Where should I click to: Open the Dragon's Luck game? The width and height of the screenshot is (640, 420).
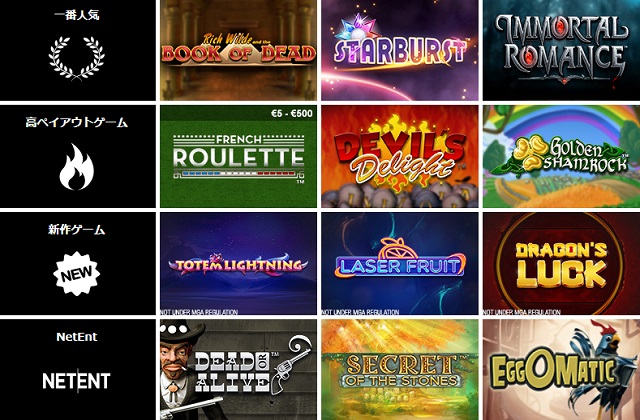coord(560,262)
